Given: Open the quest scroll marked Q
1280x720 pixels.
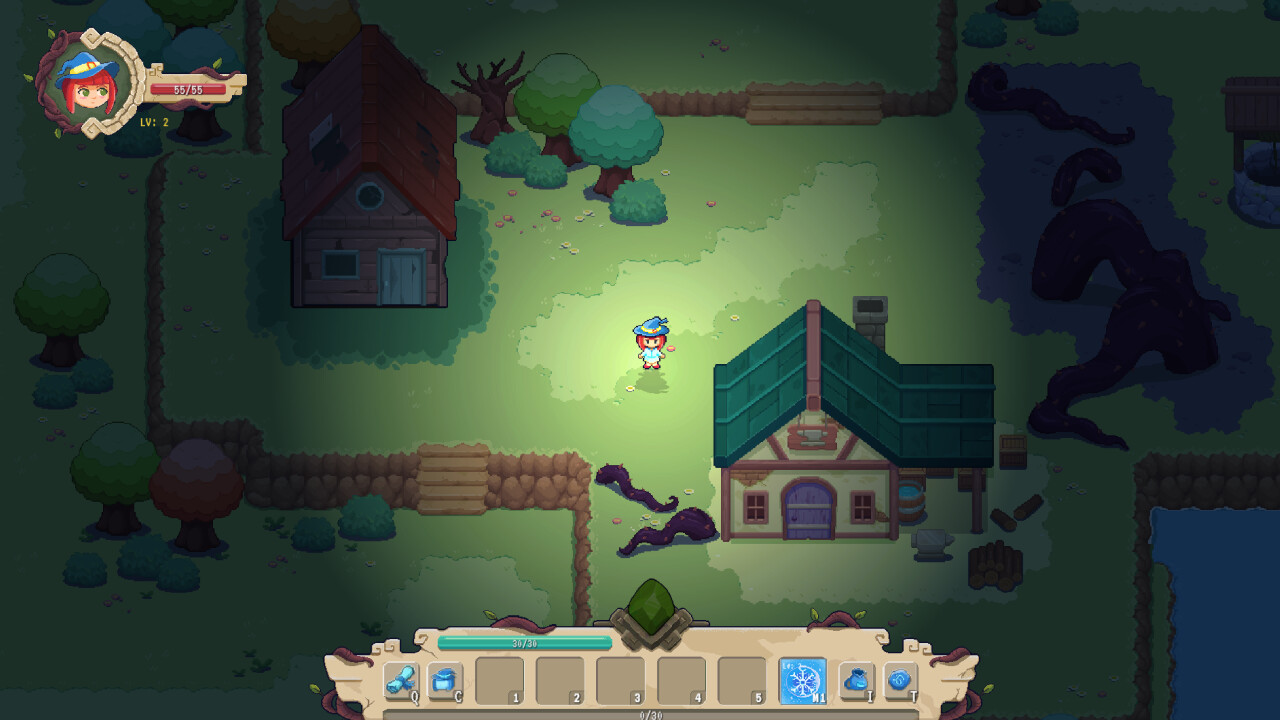Looking at the screenshot, I should [400, 680].
